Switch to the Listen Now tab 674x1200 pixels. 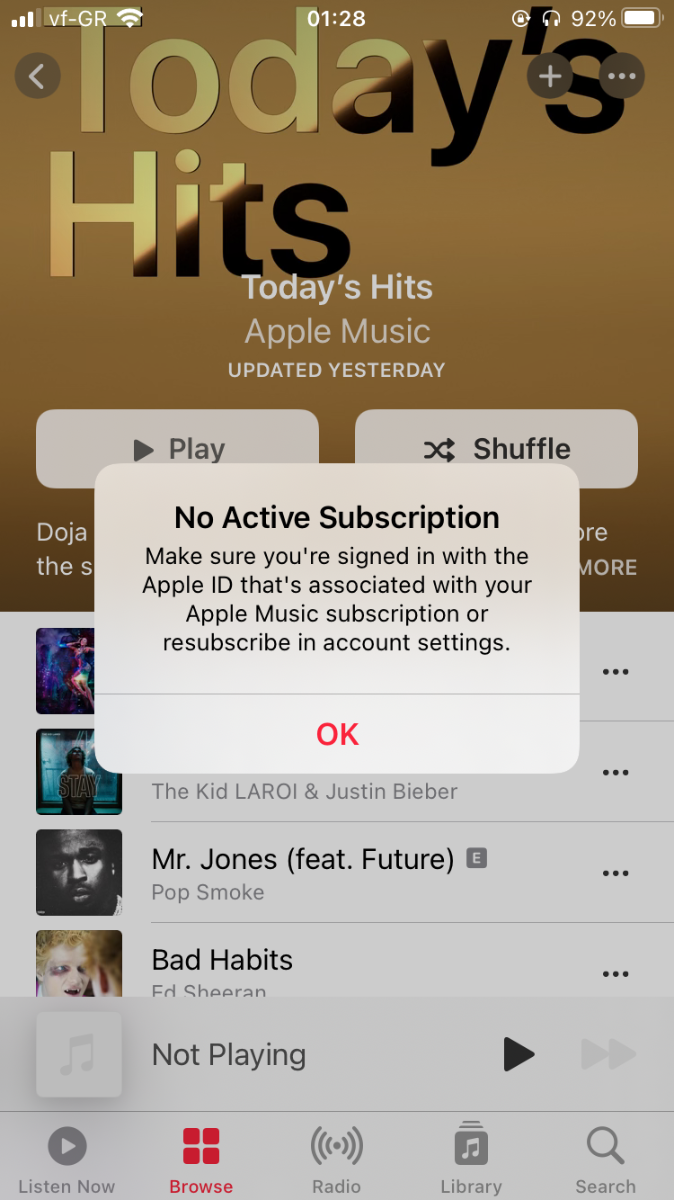pyautogui.click(x=67, y=1160)
